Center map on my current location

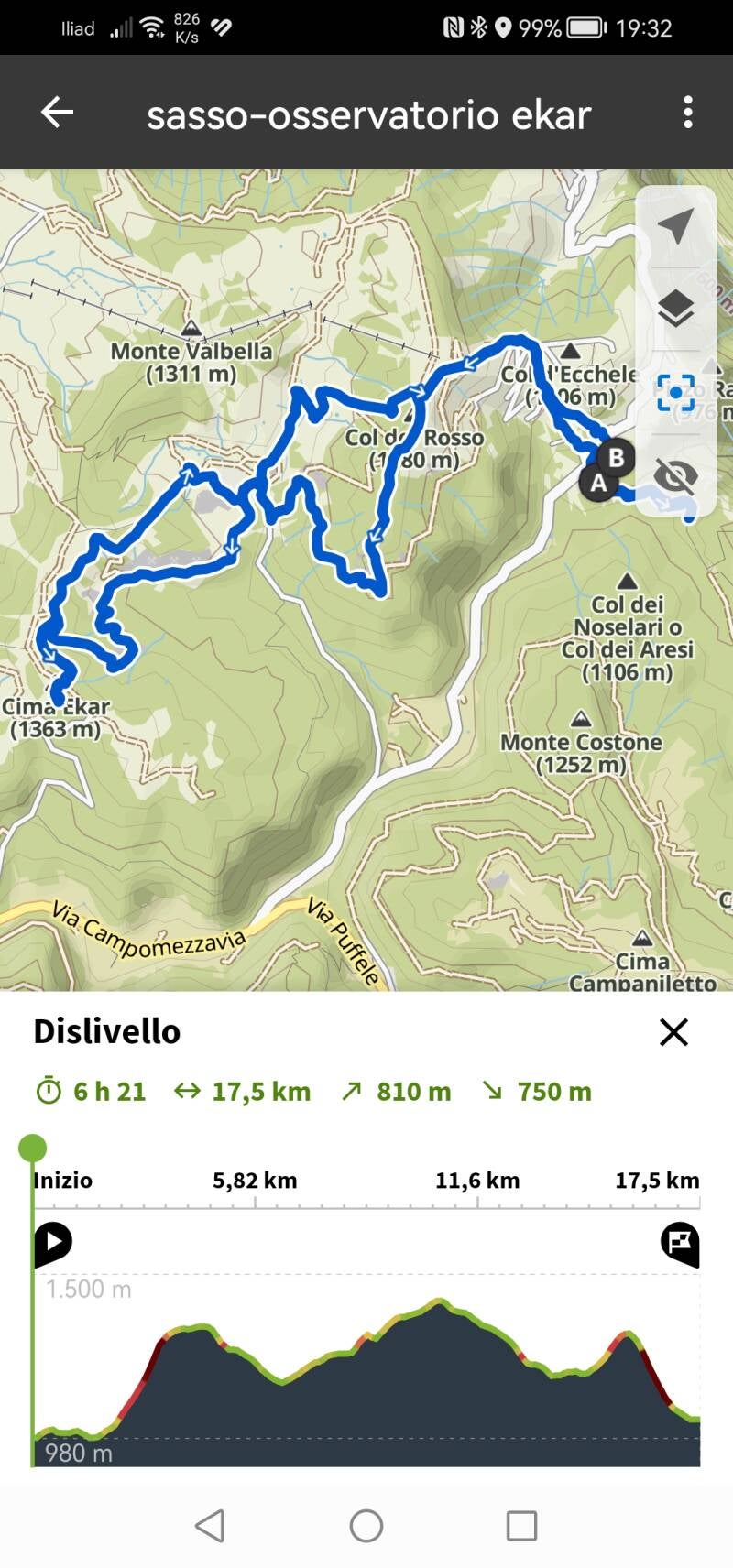[x=676, y=226]
